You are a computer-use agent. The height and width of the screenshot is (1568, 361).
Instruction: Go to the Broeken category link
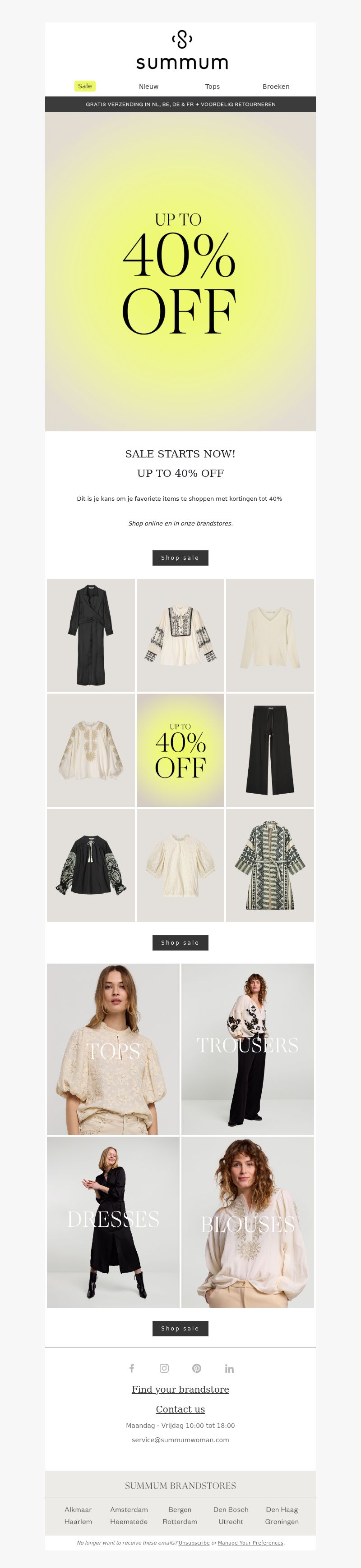click(x=276, y=87)
